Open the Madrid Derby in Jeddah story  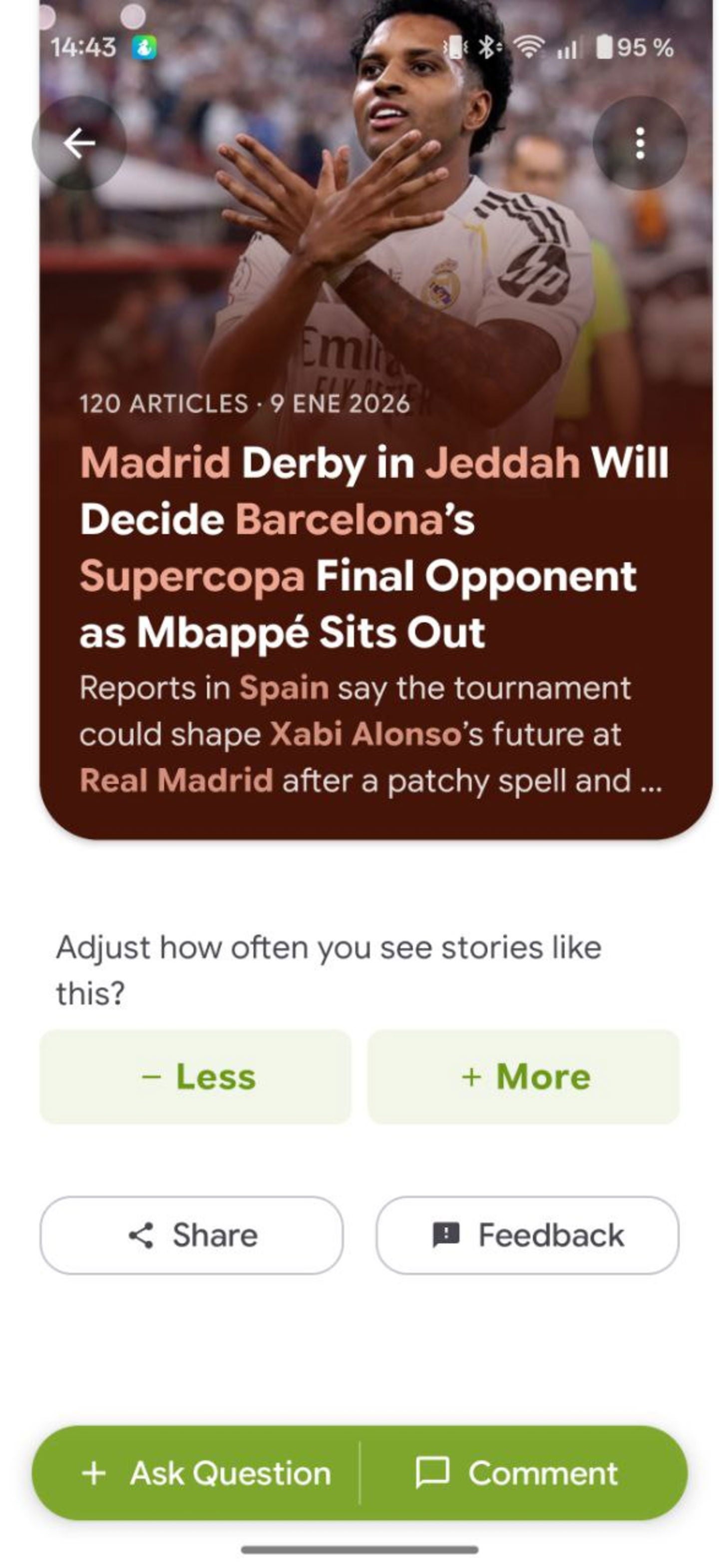tap(374, 548)
